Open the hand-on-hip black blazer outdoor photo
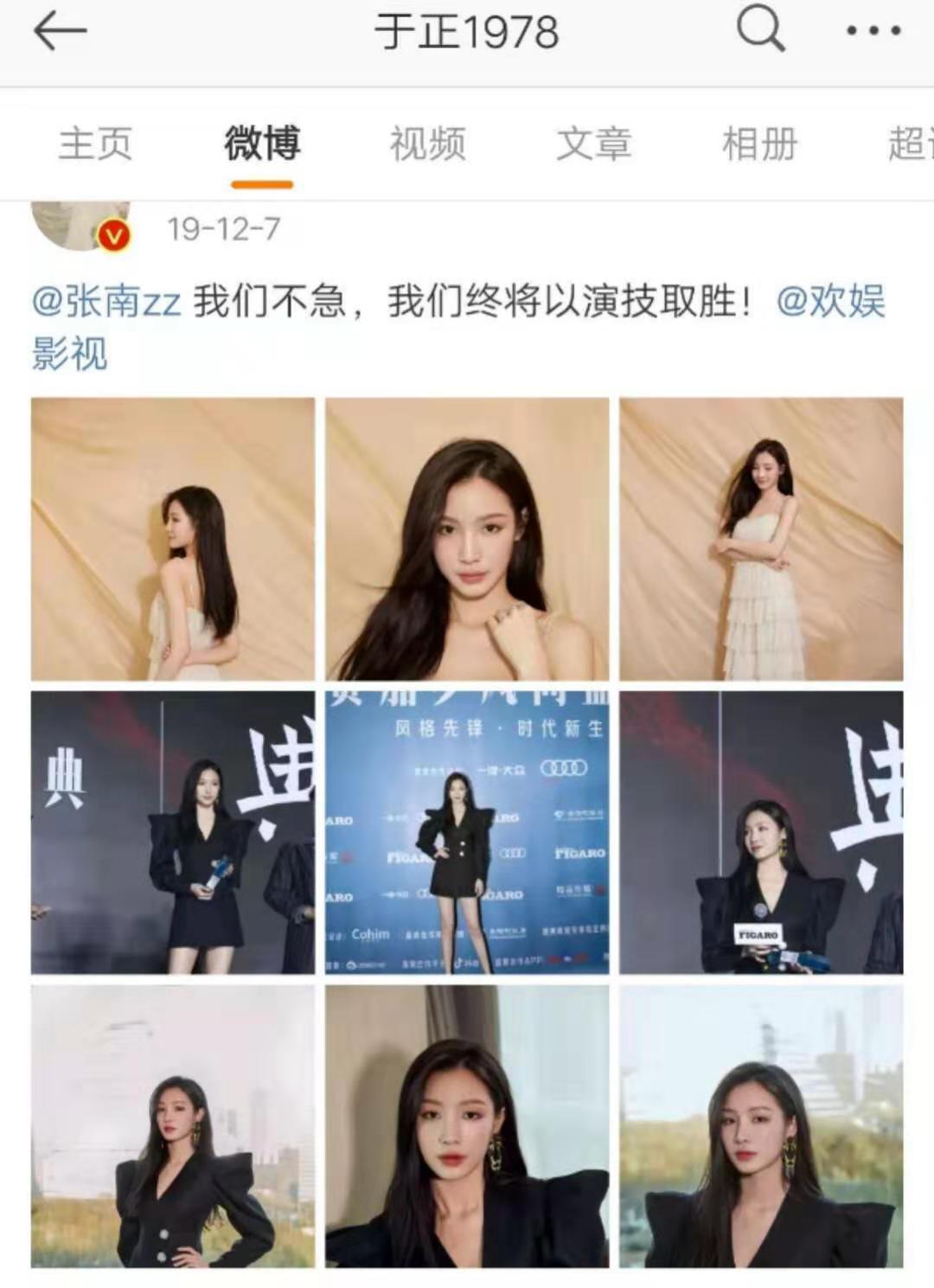This screenshot has width=934, height=1288. [x=173, y=1126]
